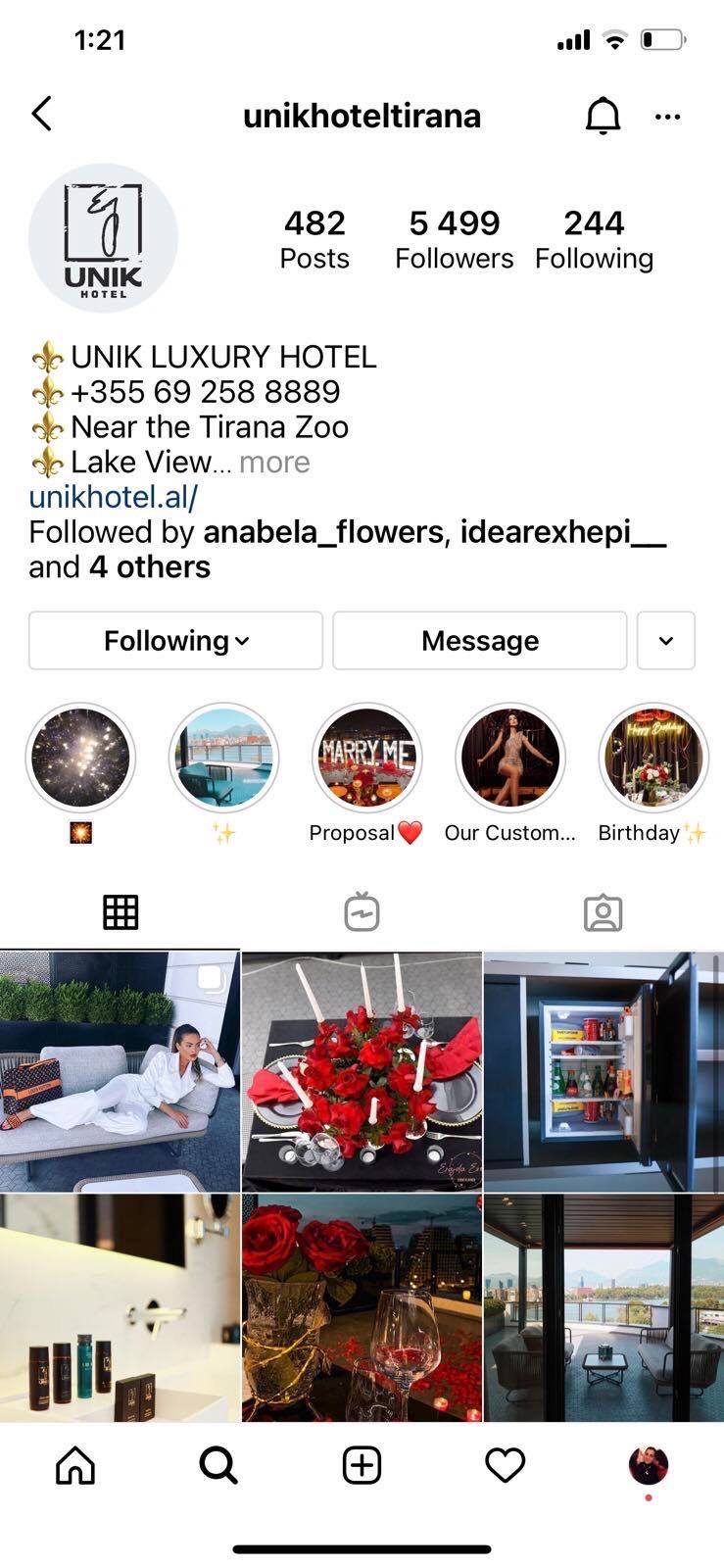View the list of 5 499 followers
Screen dimensions: 724x1568
pyautogui.click(x=454, y=239)
